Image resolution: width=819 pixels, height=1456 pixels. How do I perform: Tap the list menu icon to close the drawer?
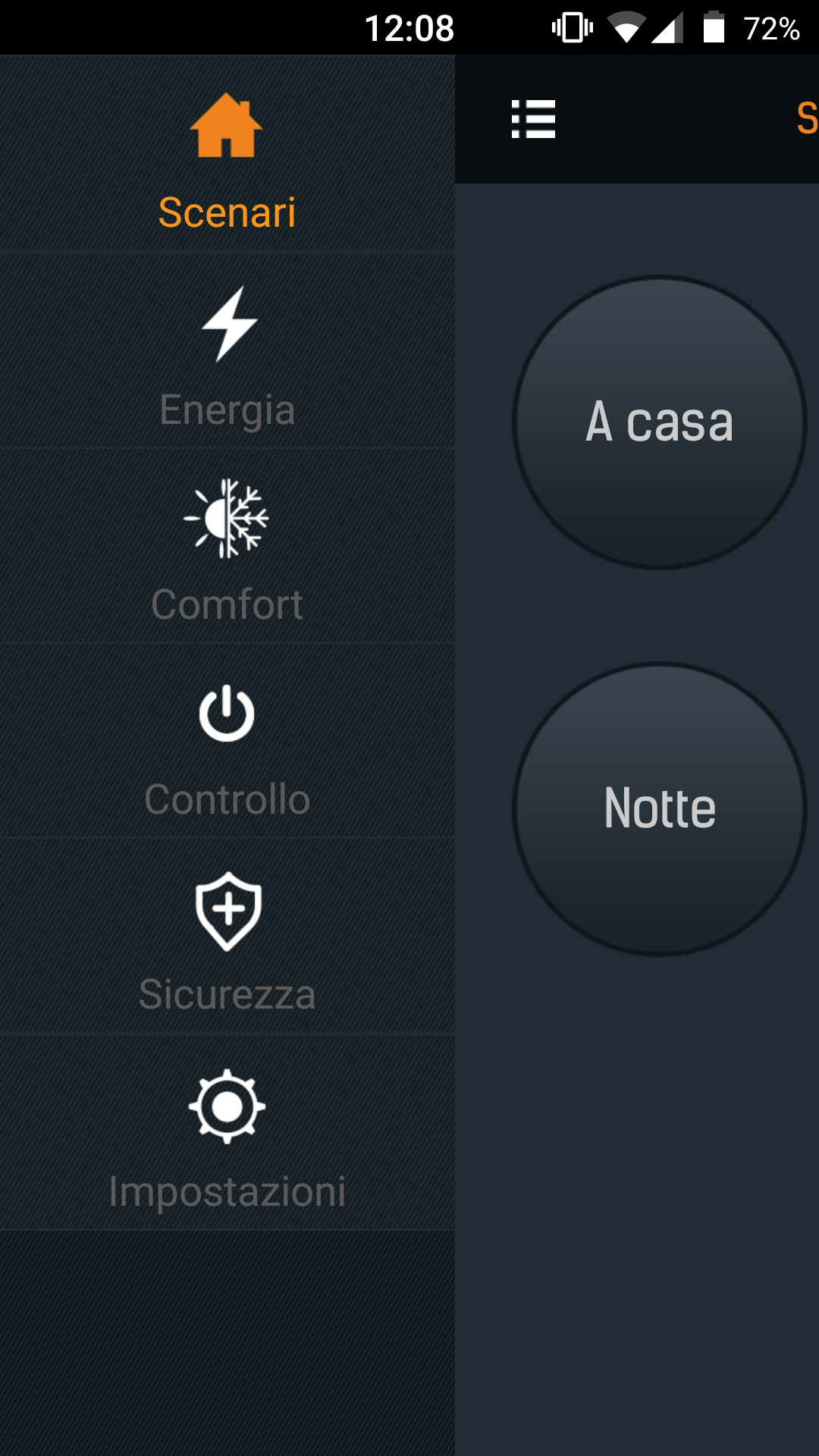pos(533,119)
